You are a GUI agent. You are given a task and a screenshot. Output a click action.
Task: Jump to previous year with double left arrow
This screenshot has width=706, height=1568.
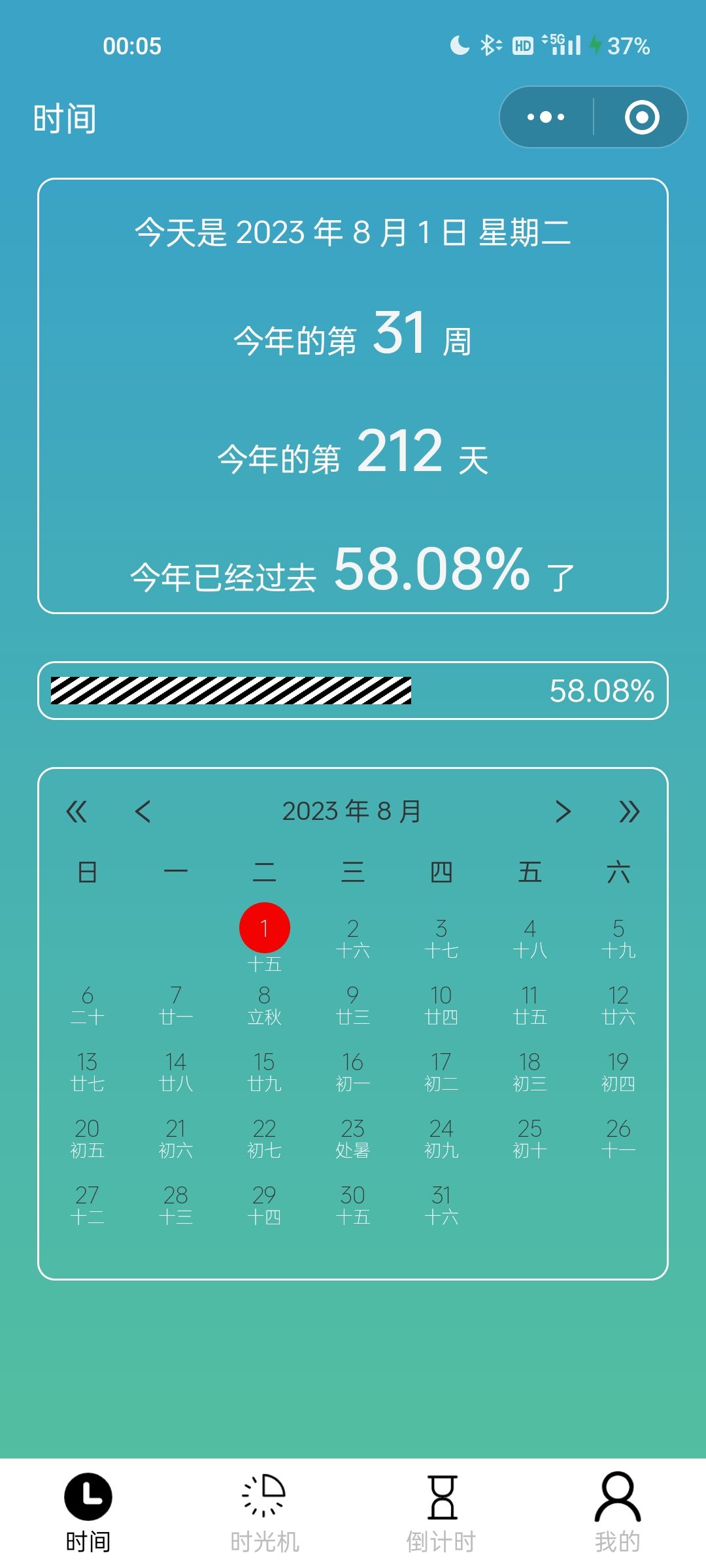click(76, 811)
